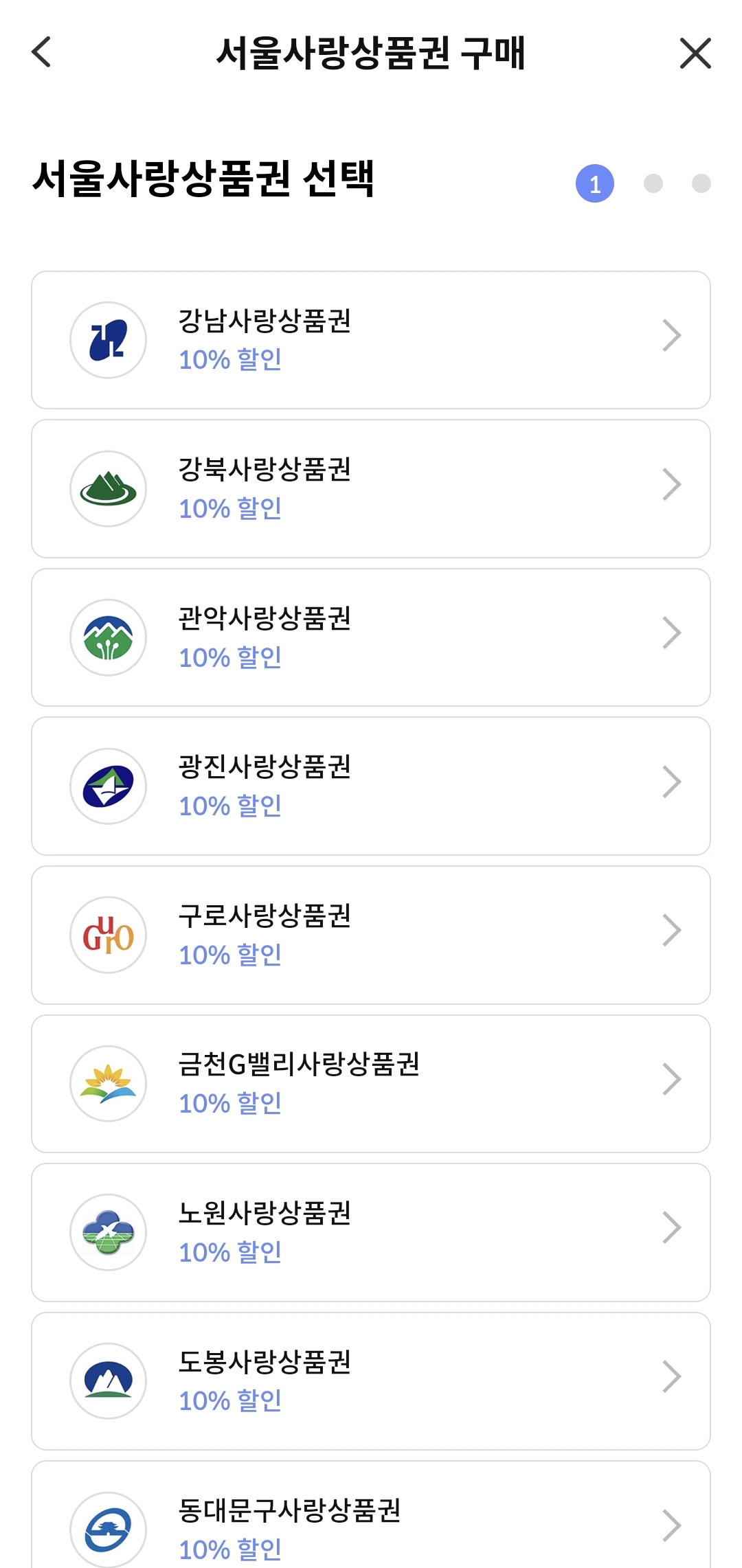Viewport: 742px width, 1568px height.
Task: Click the 10% 할인 link under 노원사랑상품권
Action: pos(229,1251)
